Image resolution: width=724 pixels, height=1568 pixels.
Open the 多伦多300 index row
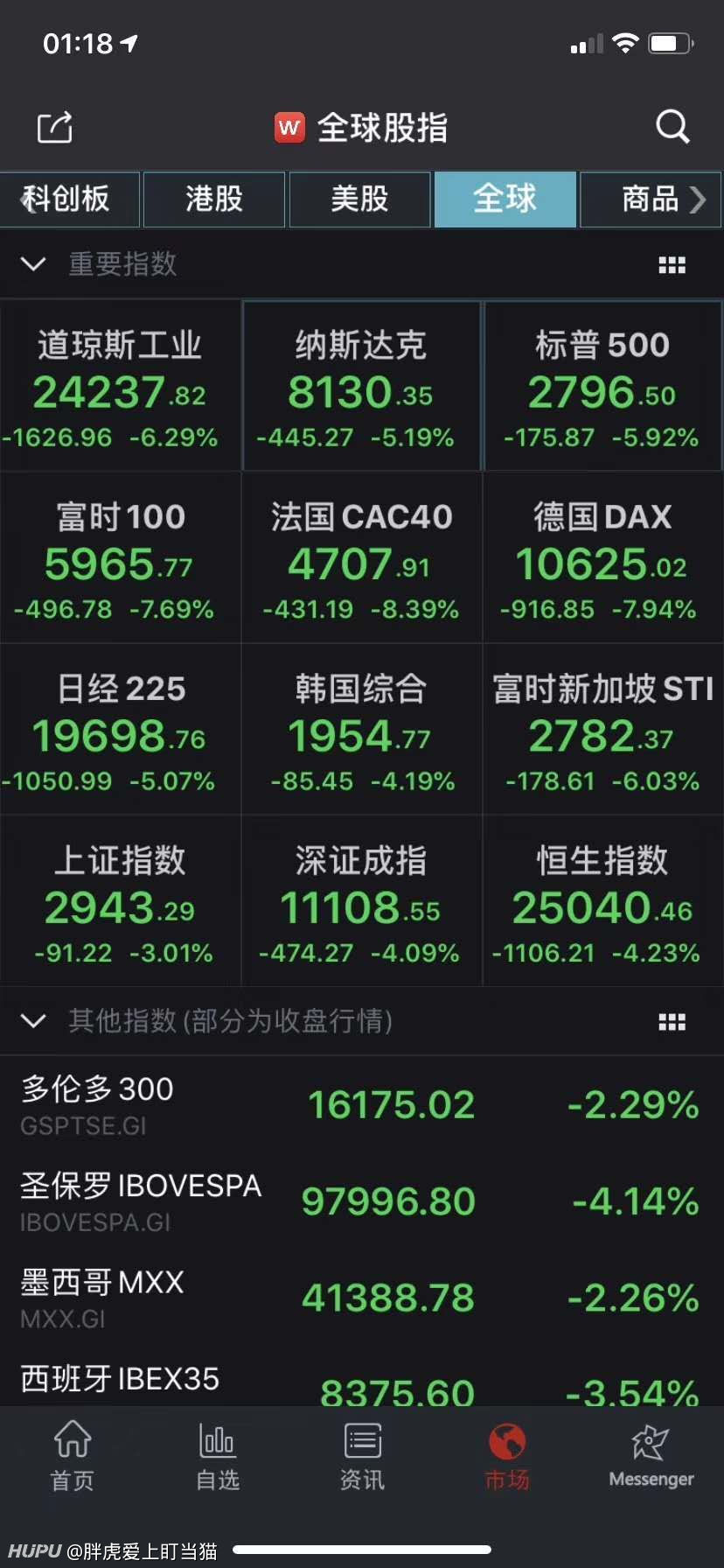coord(362,1104)
